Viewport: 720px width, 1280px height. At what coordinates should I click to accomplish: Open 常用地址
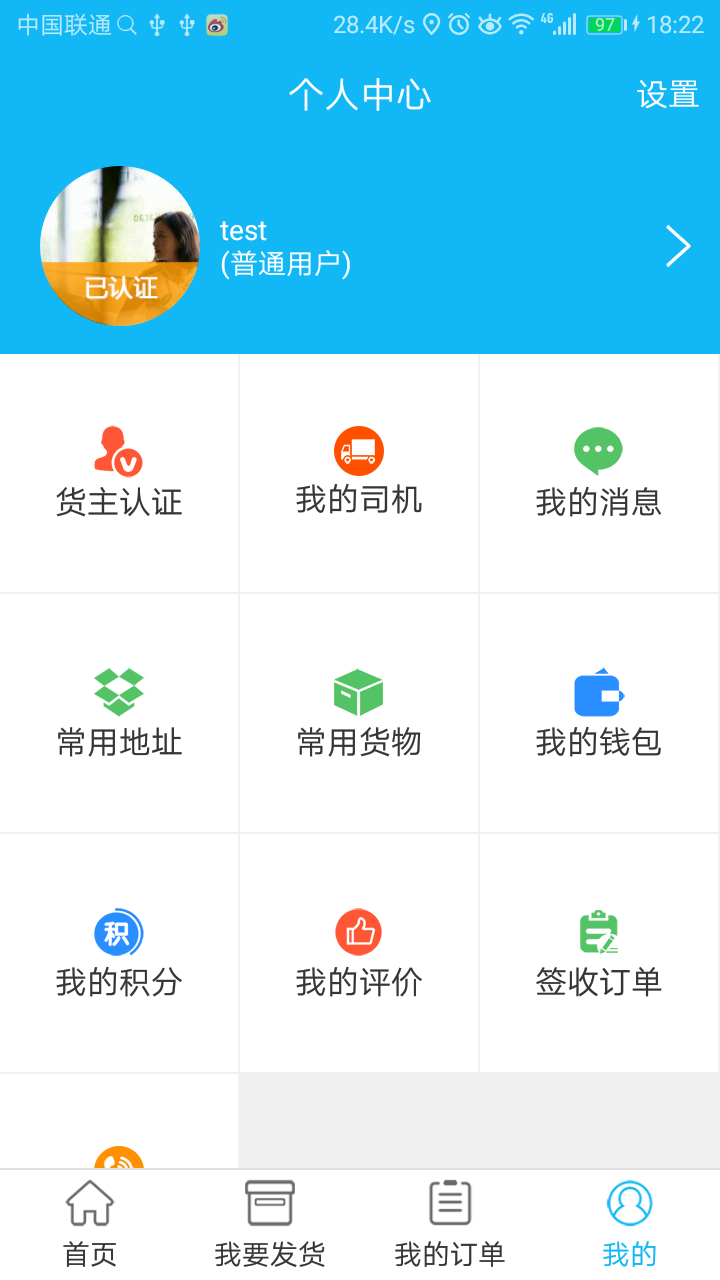pos(119,713)
